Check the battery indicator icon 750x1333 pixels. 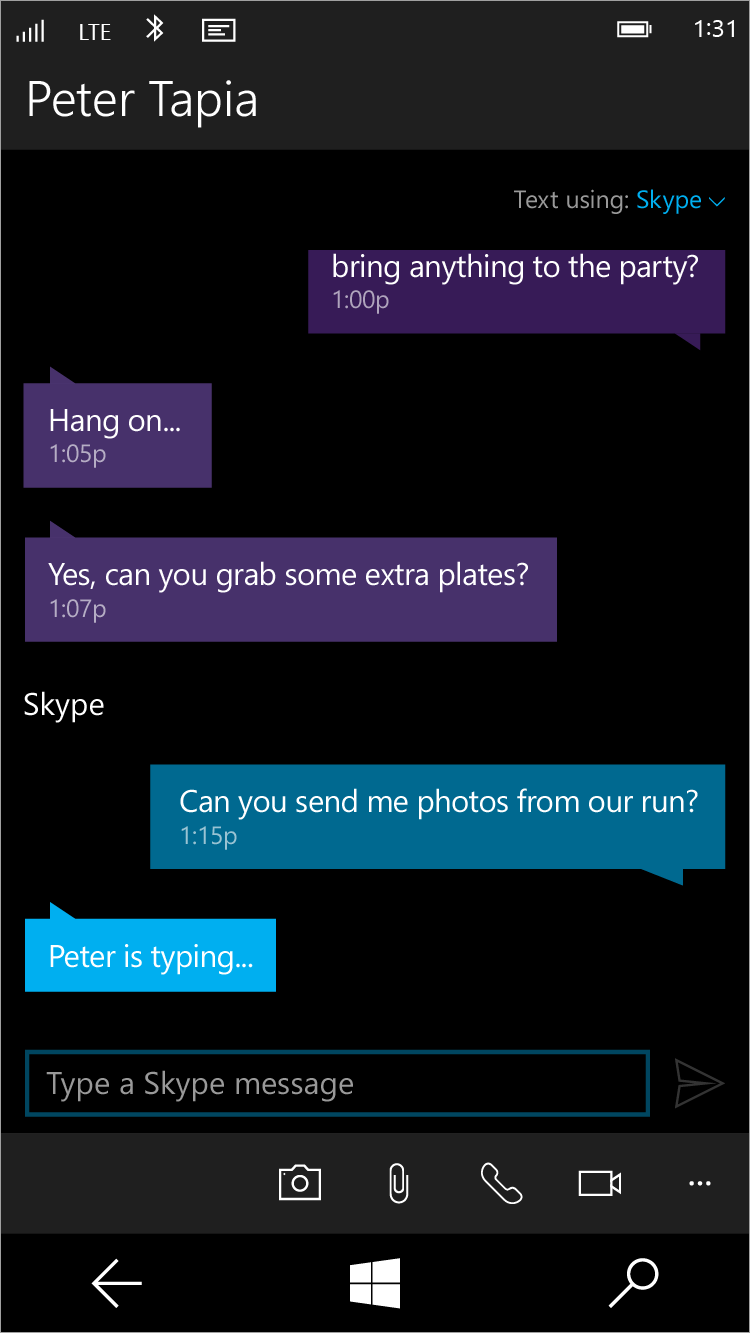[x=634, y=29]
